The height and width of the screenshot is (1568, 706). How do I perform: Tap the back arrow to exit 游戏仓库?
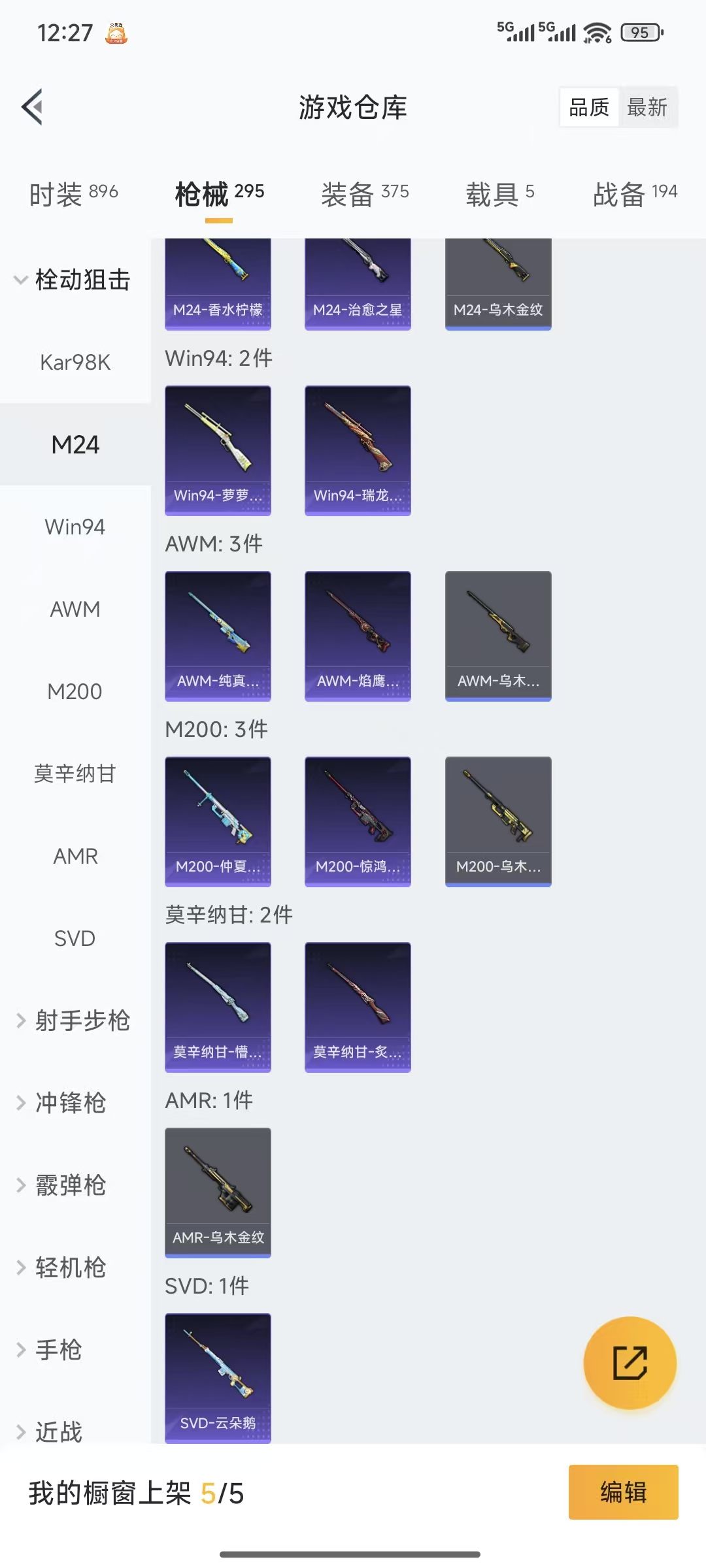tap(33, 108)
